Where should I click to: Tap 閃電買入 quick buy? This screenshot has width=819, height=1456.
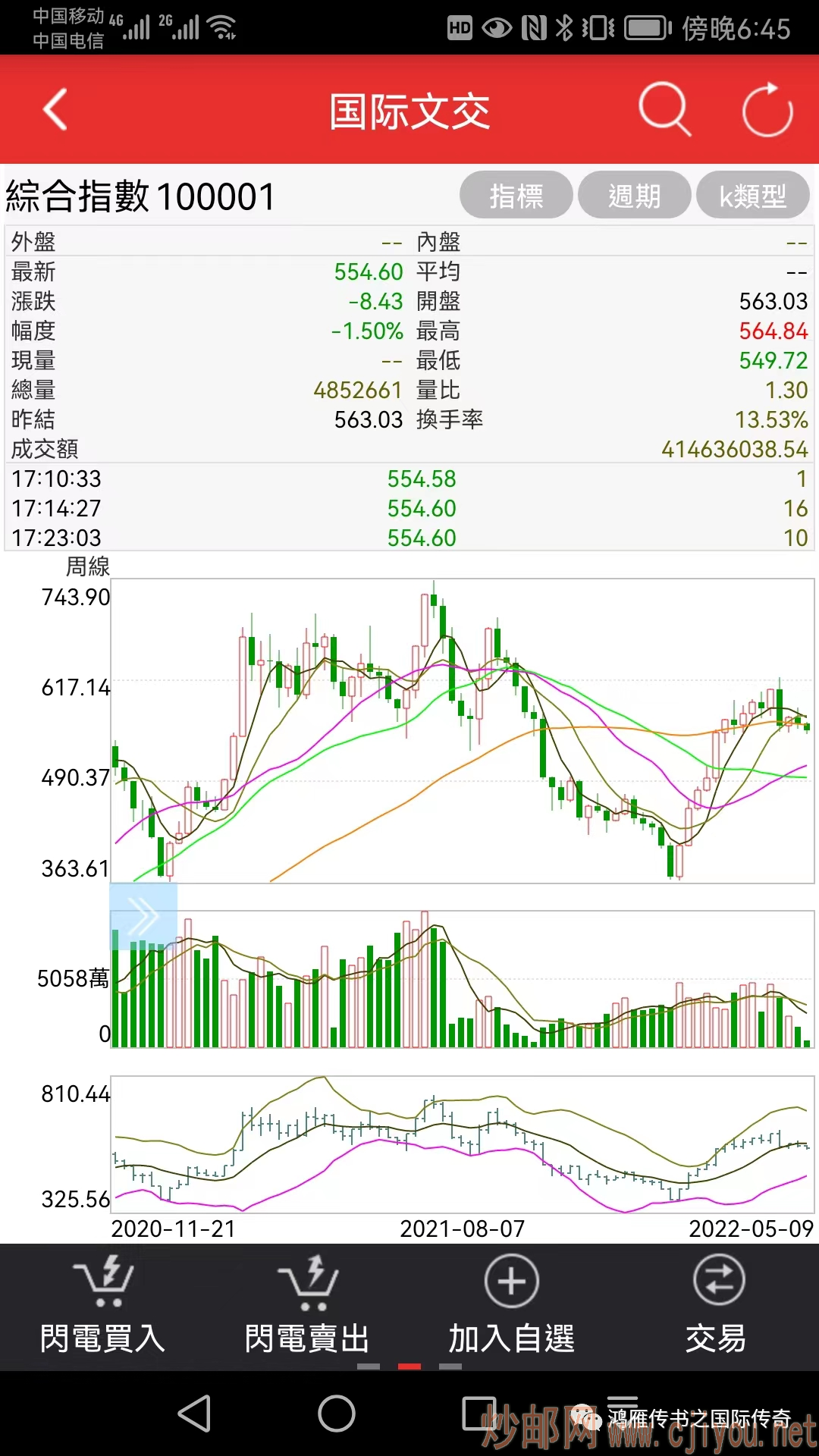(102, 1306)
